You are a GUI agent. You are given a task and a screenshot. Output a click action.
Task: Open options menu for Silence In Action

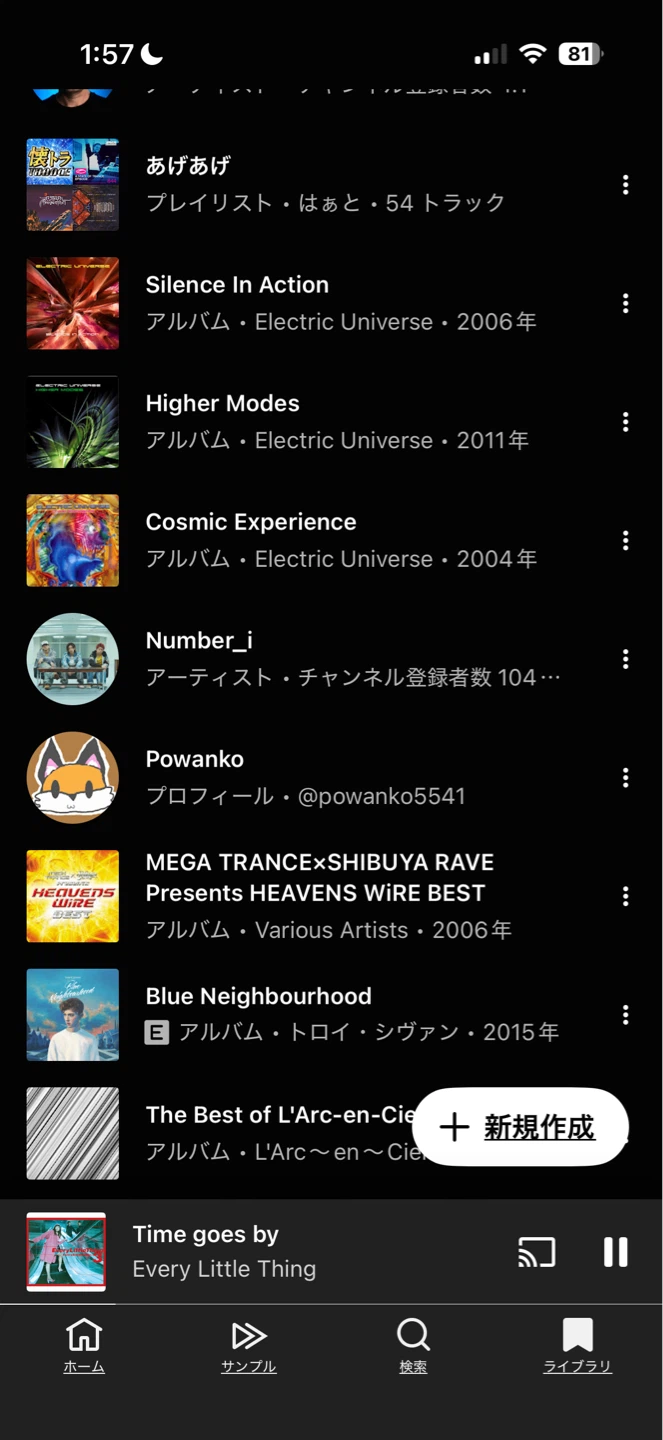[625, 303]
